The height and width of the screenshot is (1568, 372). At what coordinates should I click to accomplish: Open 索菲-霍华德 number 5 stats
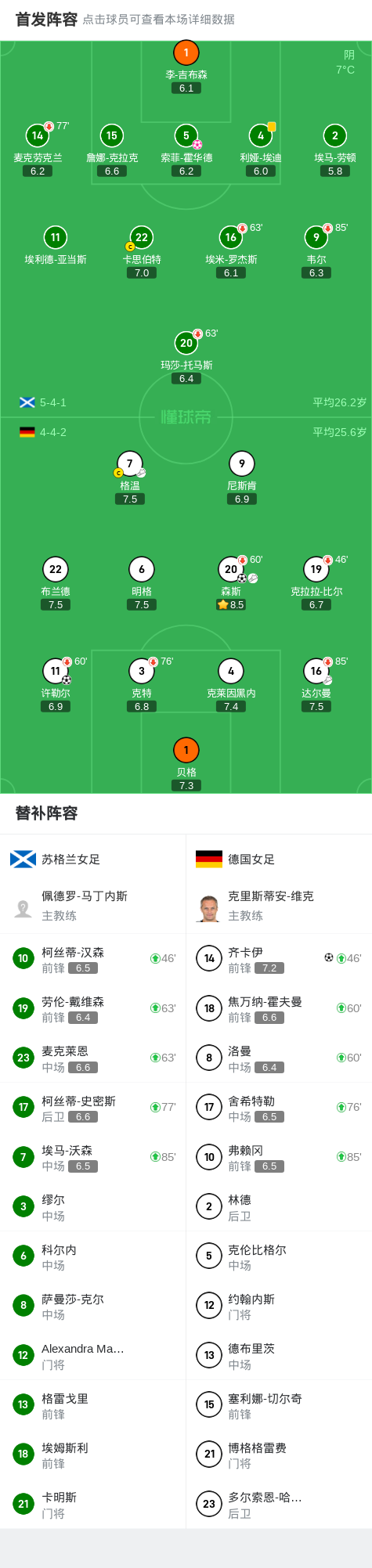pyautogui.click(x=186, y=150)
